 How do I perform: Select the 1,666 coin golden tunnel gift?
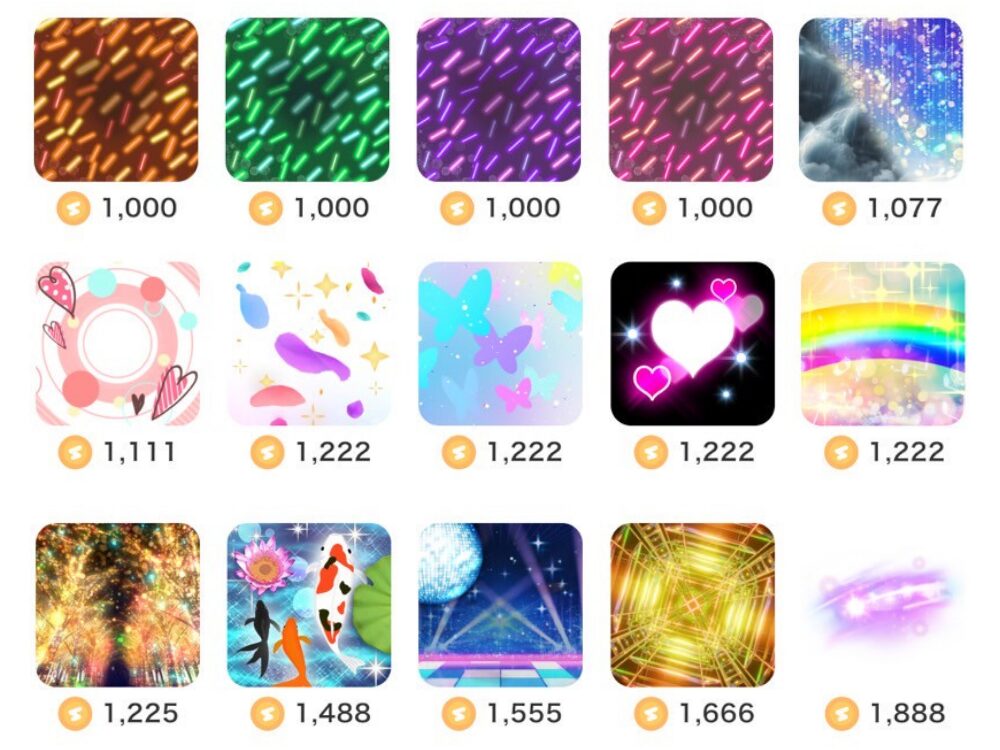[x=692, y=605]
